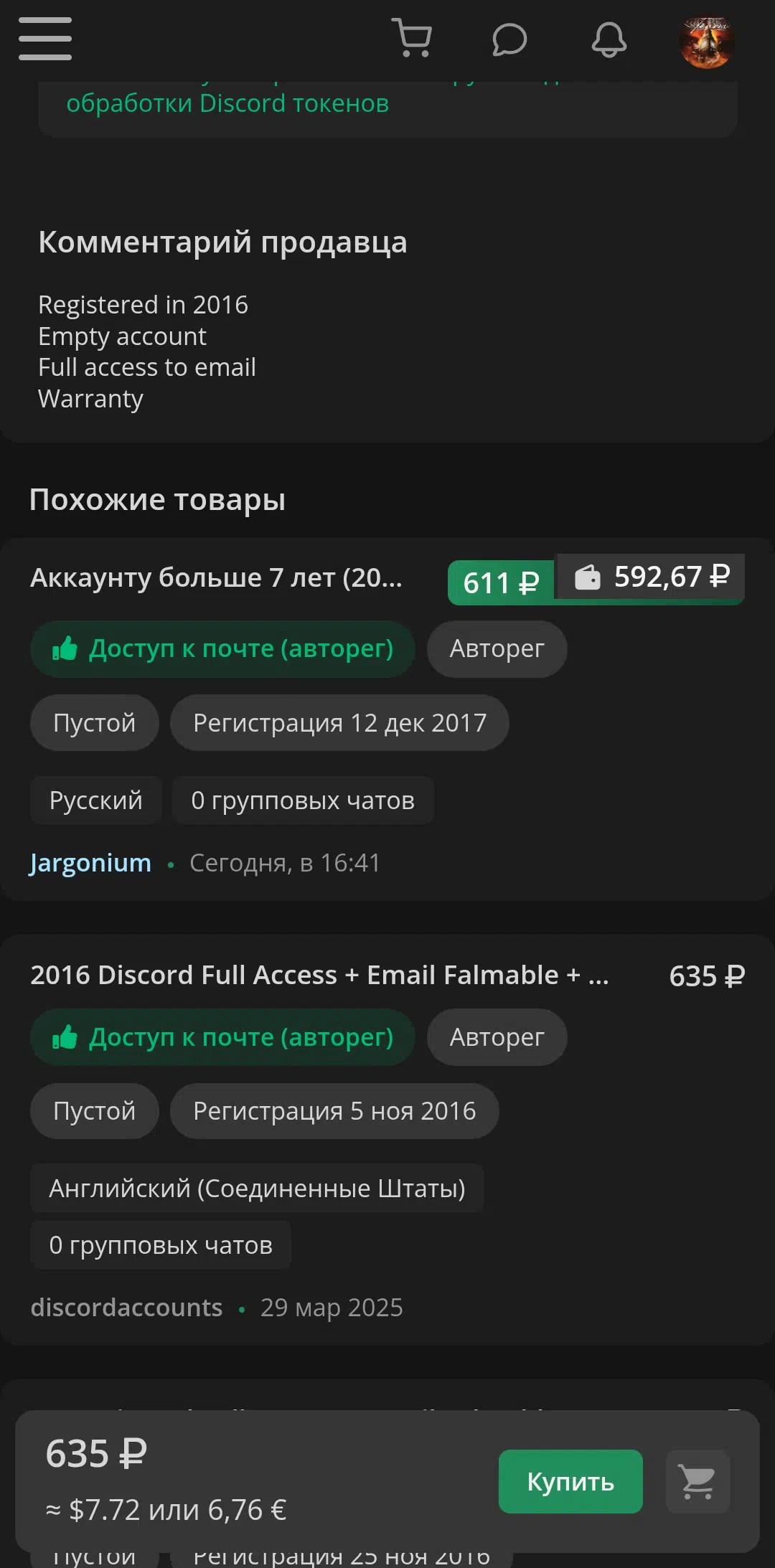Open the messages chat bubble

pos(509,39)
